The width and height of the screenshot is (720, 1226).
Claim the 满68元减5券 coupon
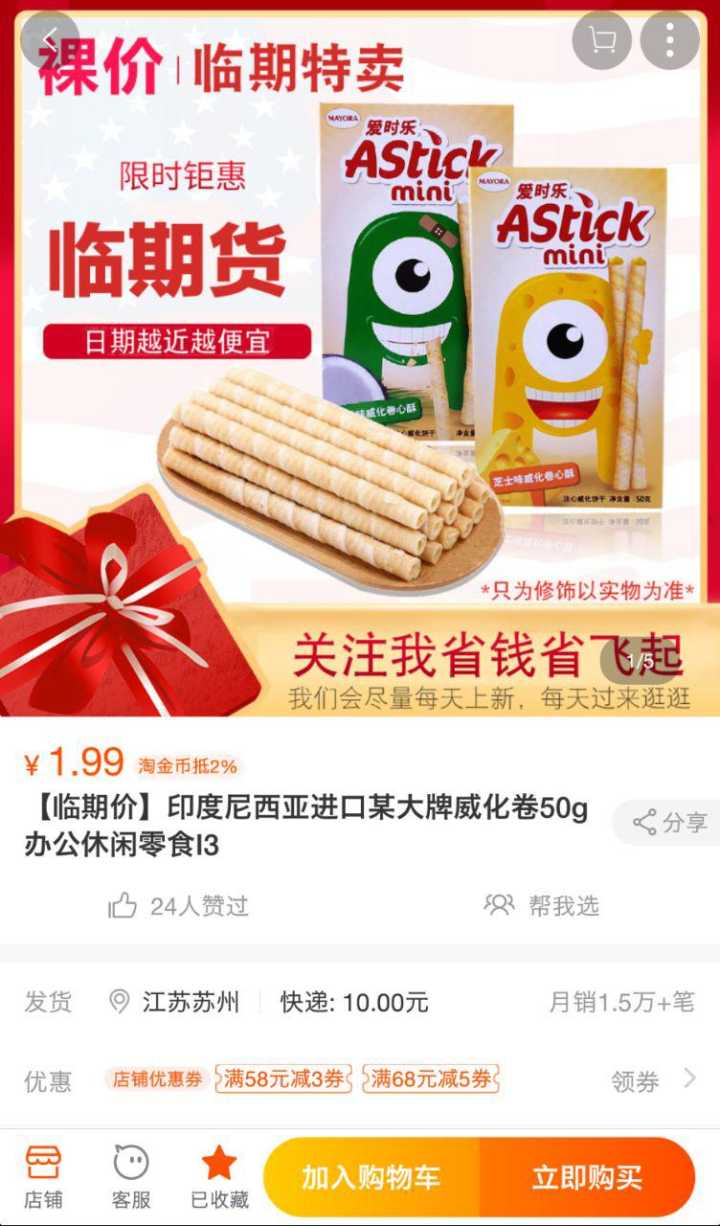click(431, 1079)
